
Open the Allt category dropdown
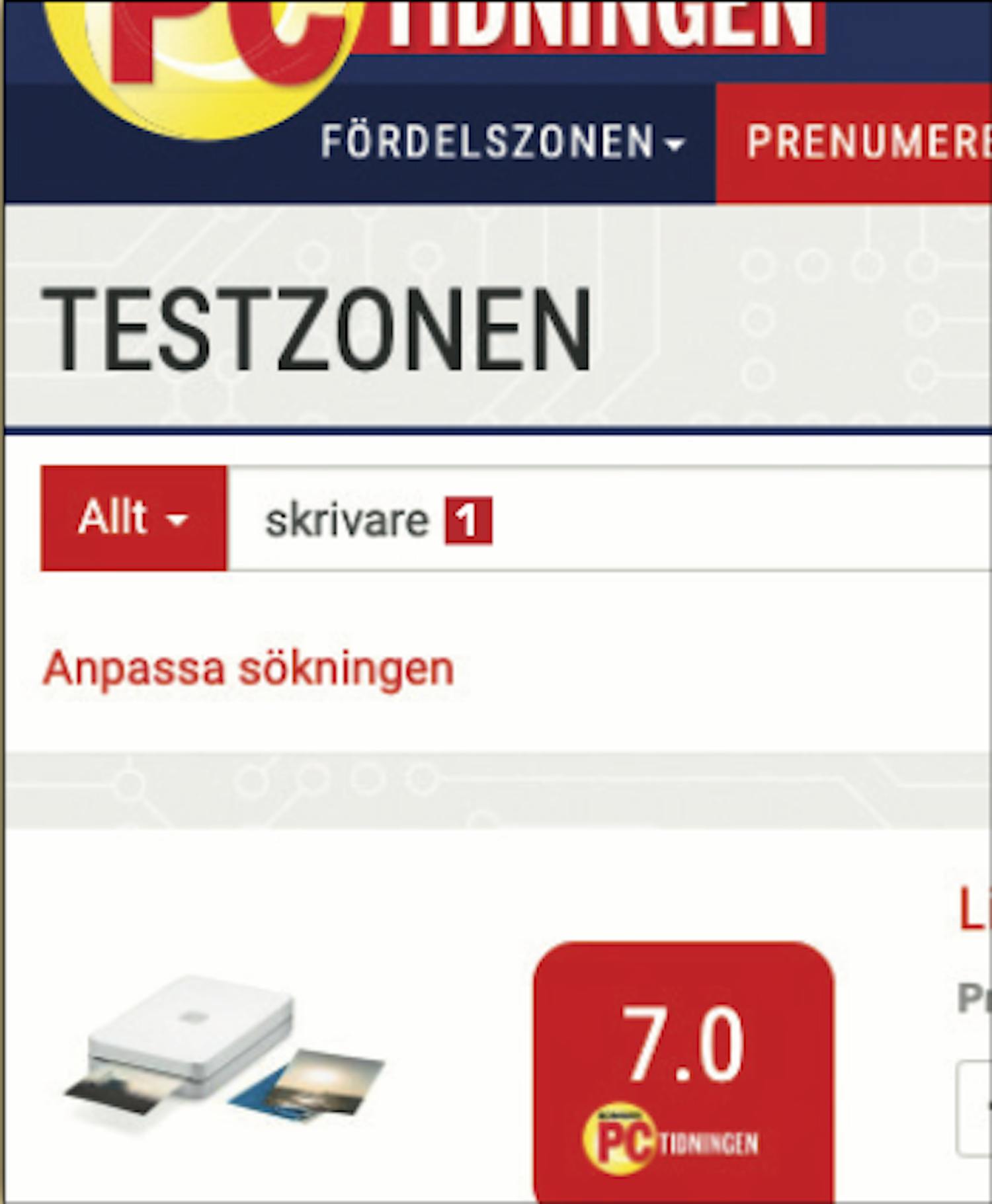[134, 518]
